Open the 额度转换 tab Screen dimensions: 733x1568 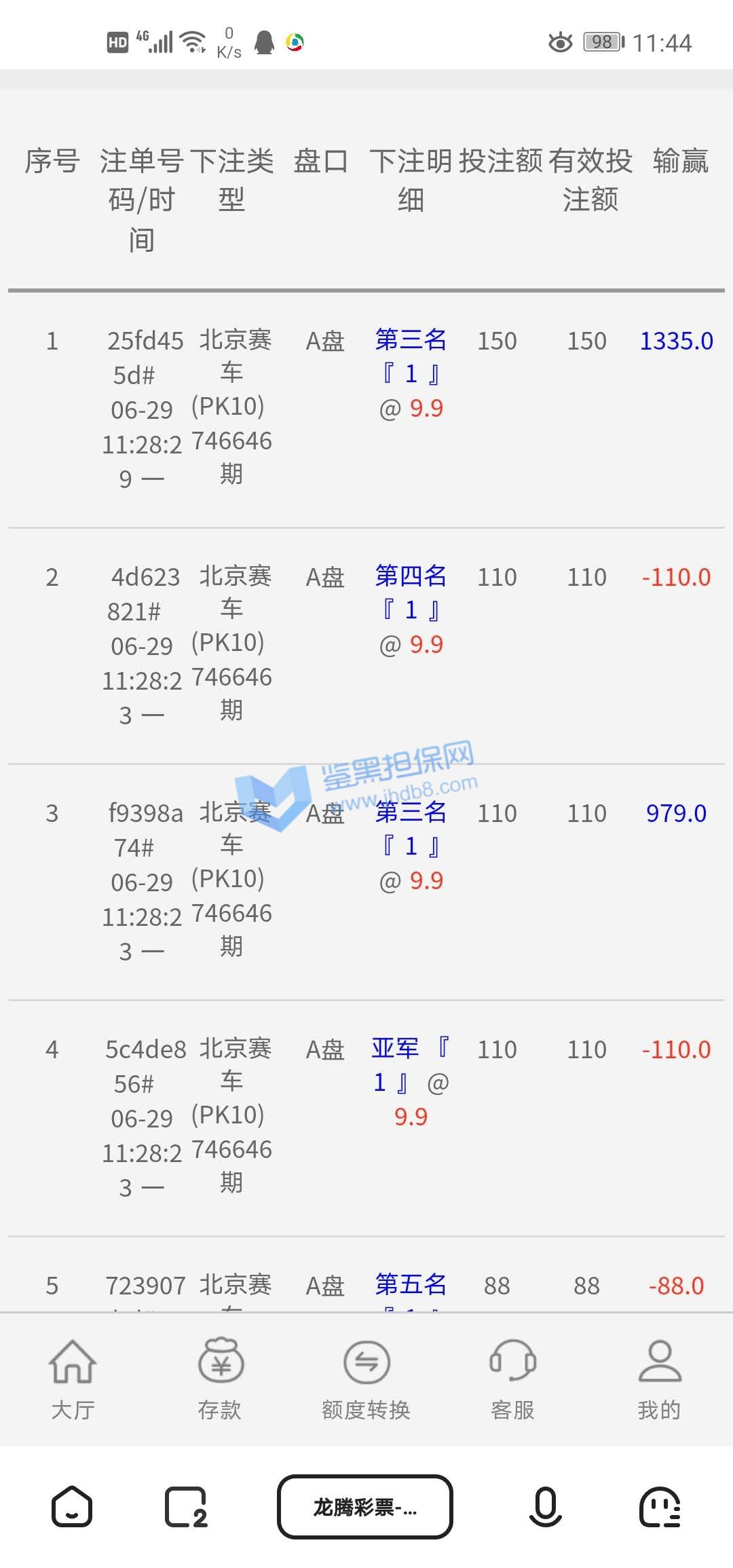click(366, 1379)
